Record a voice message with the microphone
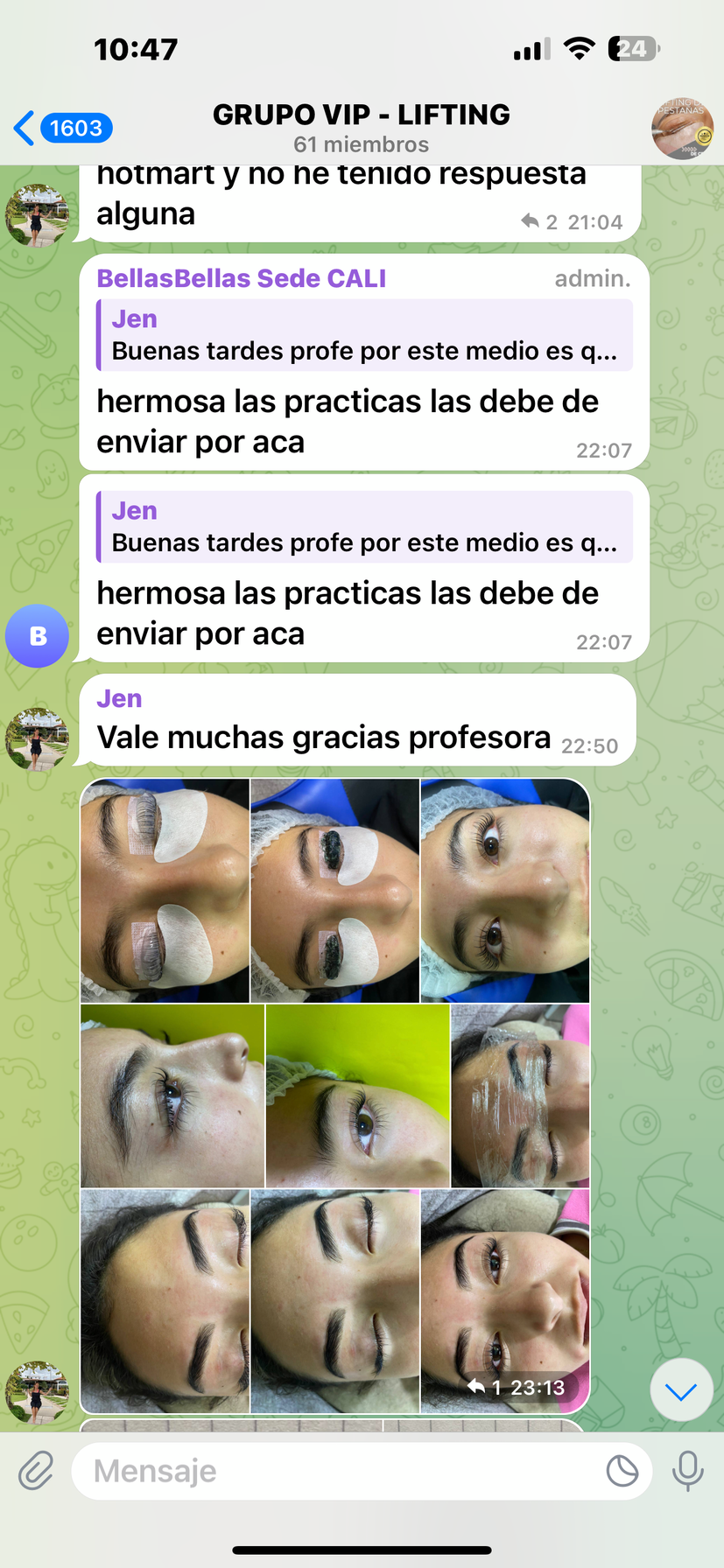The height and width of the screenshot is (1568, 724). (x=687, y=1471)
